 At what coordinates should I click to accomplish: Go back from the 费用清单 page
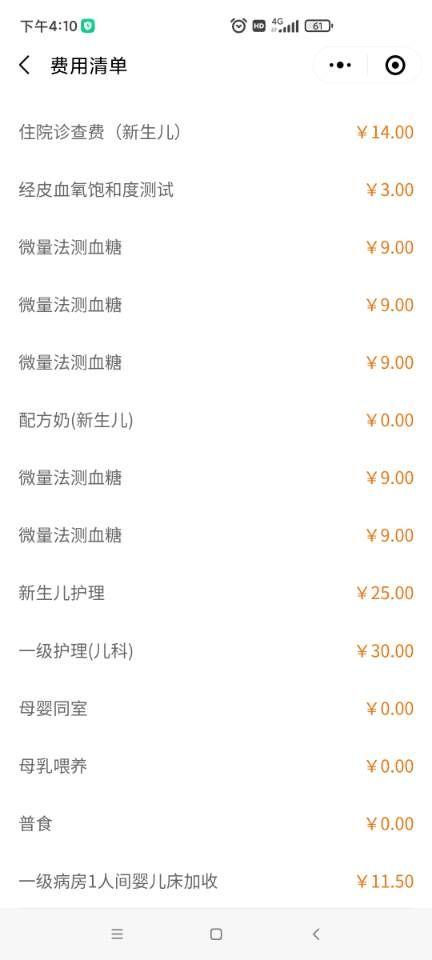point(24,65)
